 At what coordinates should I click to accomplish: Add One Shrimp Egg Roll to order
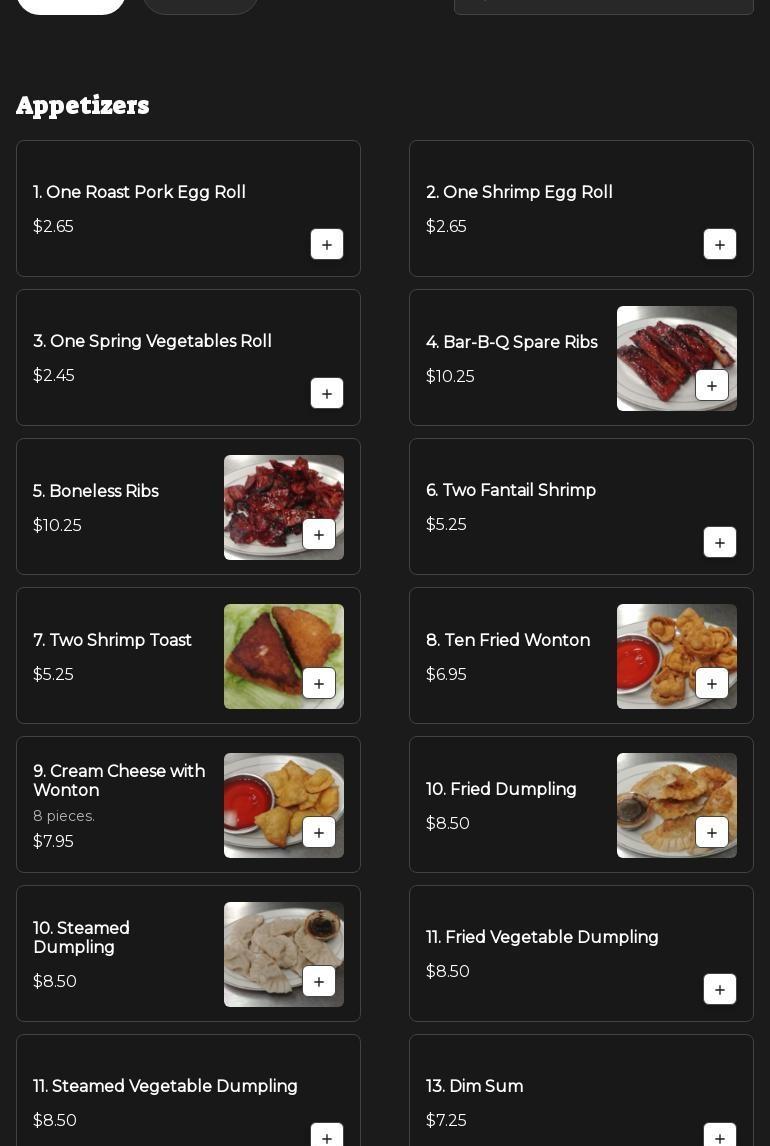click(720, 245)
